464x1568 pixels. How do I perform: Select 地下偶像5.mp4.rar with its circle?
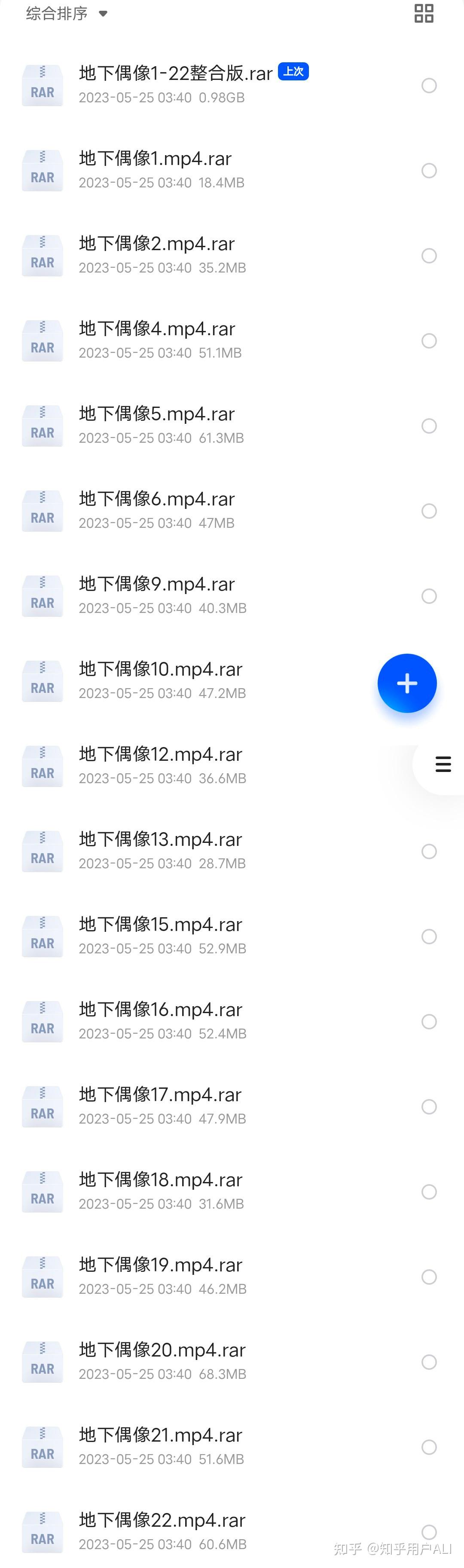(x=429, y=426)
